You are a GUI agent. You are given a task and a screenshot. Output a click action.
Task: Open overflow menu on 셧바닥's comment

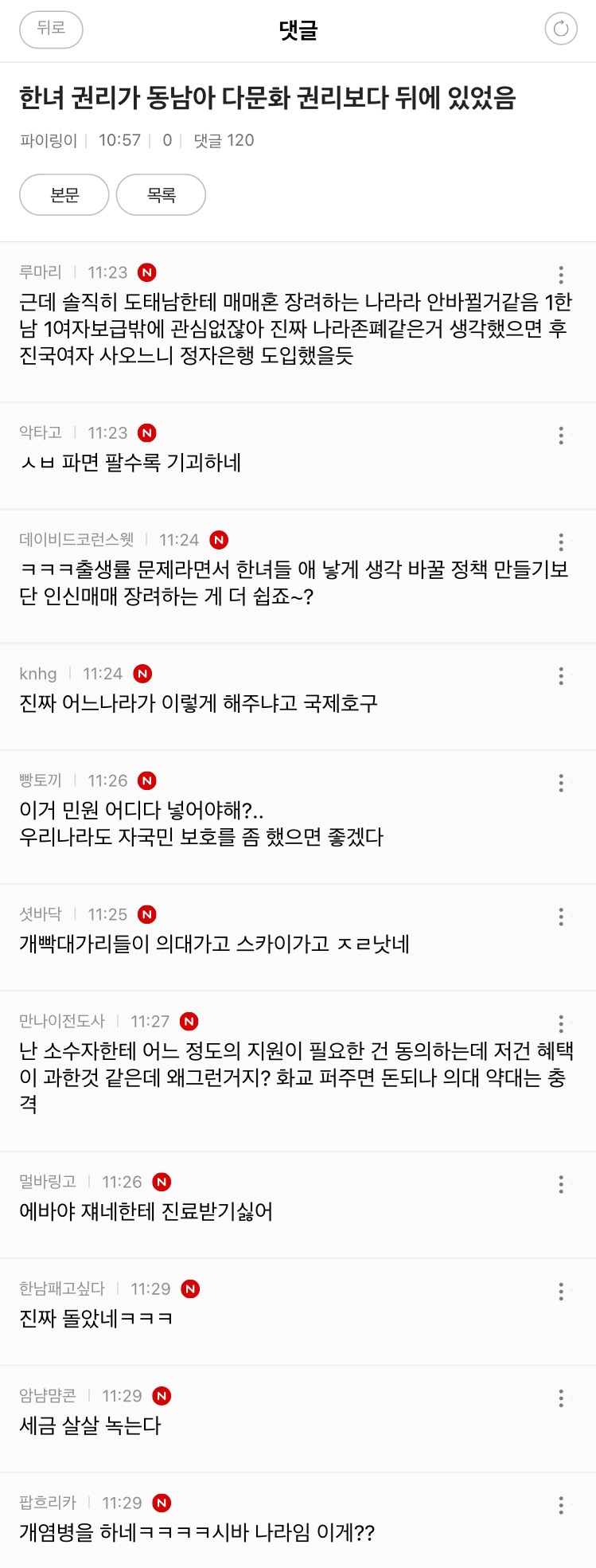tap(561, 917)
